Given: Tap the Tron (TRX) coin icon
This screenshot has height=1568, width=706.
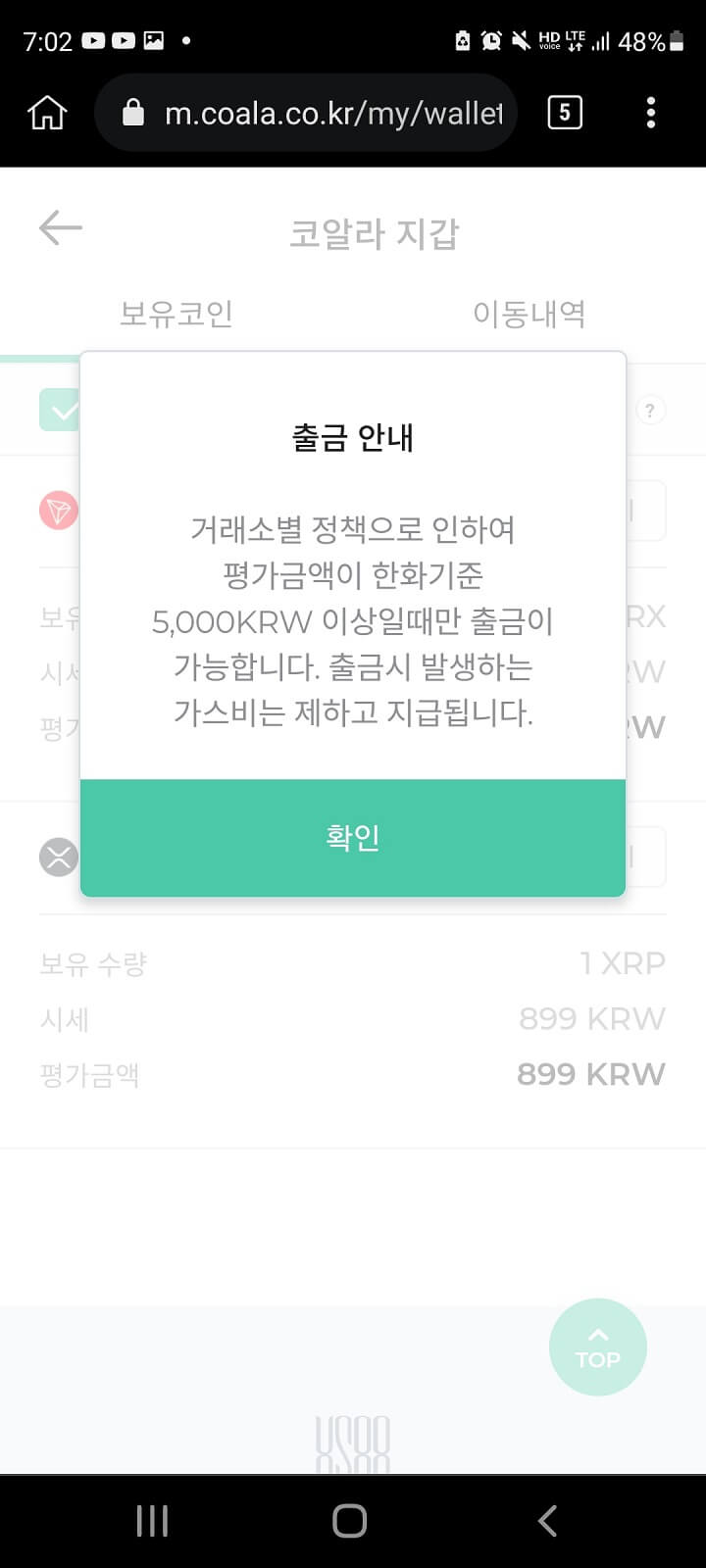Looking at the screenshot, I should pos(58,510).
